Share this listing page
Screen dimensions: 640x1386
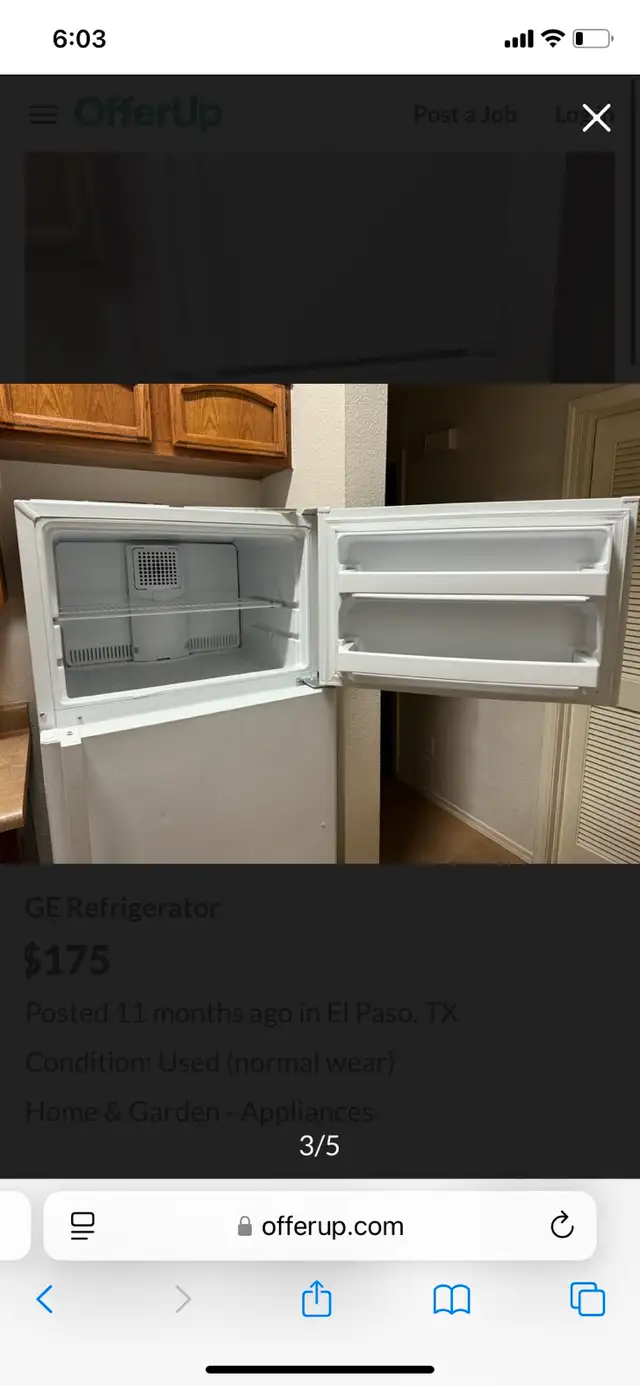(316, 1298)
